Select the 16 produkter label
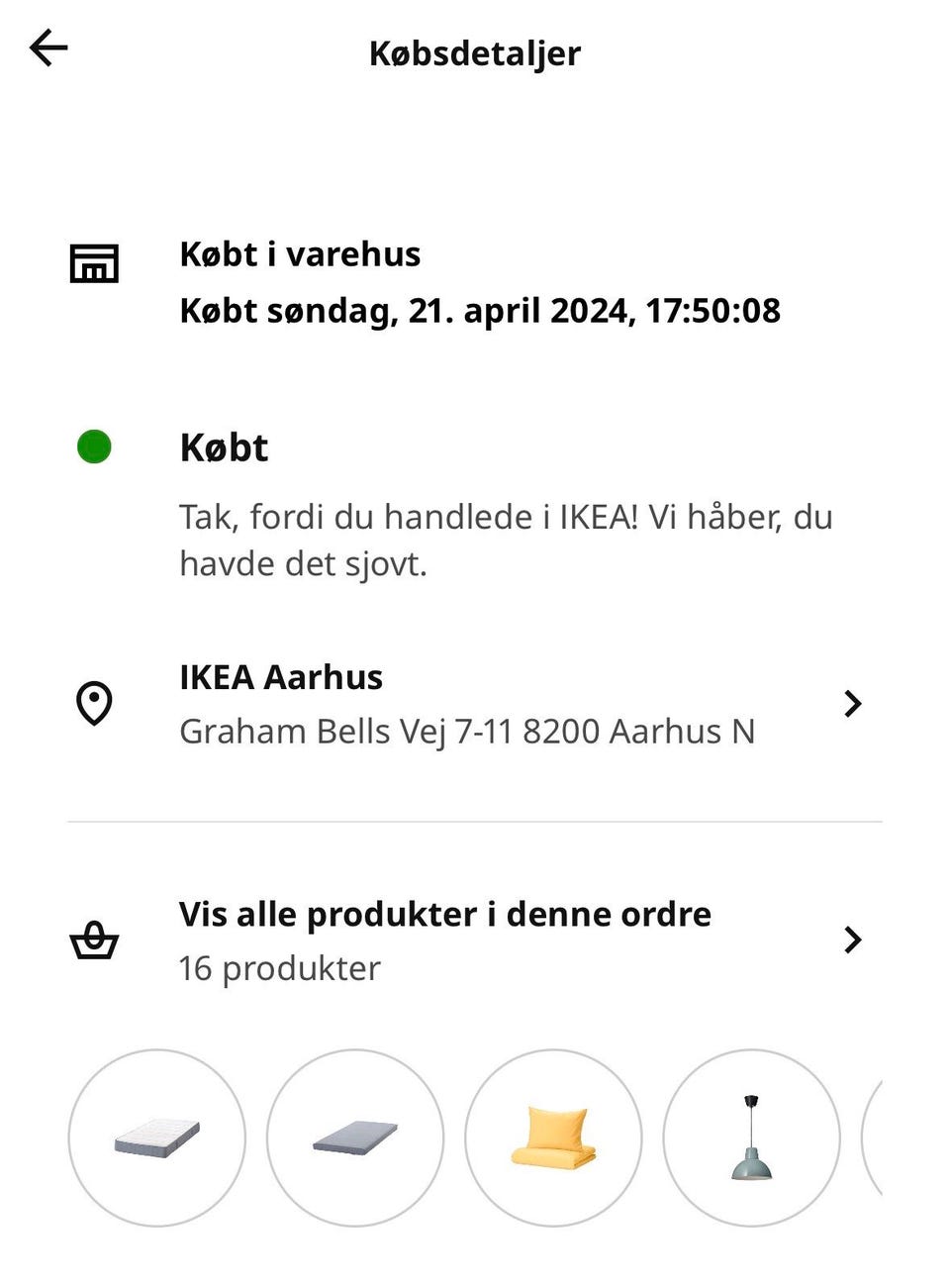This screenshot has width=950, height=1288. click(x=278, y=967)
